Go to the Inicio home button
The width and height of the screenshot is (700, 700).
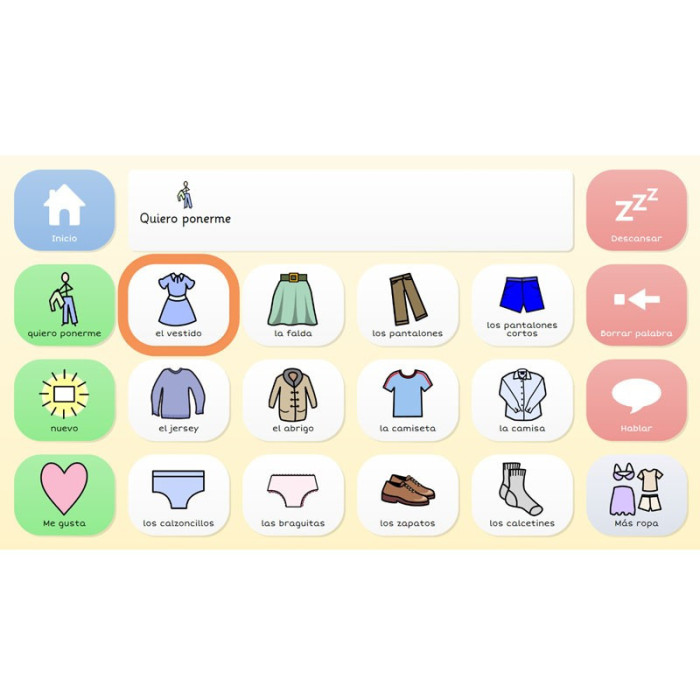coord(64,210)
